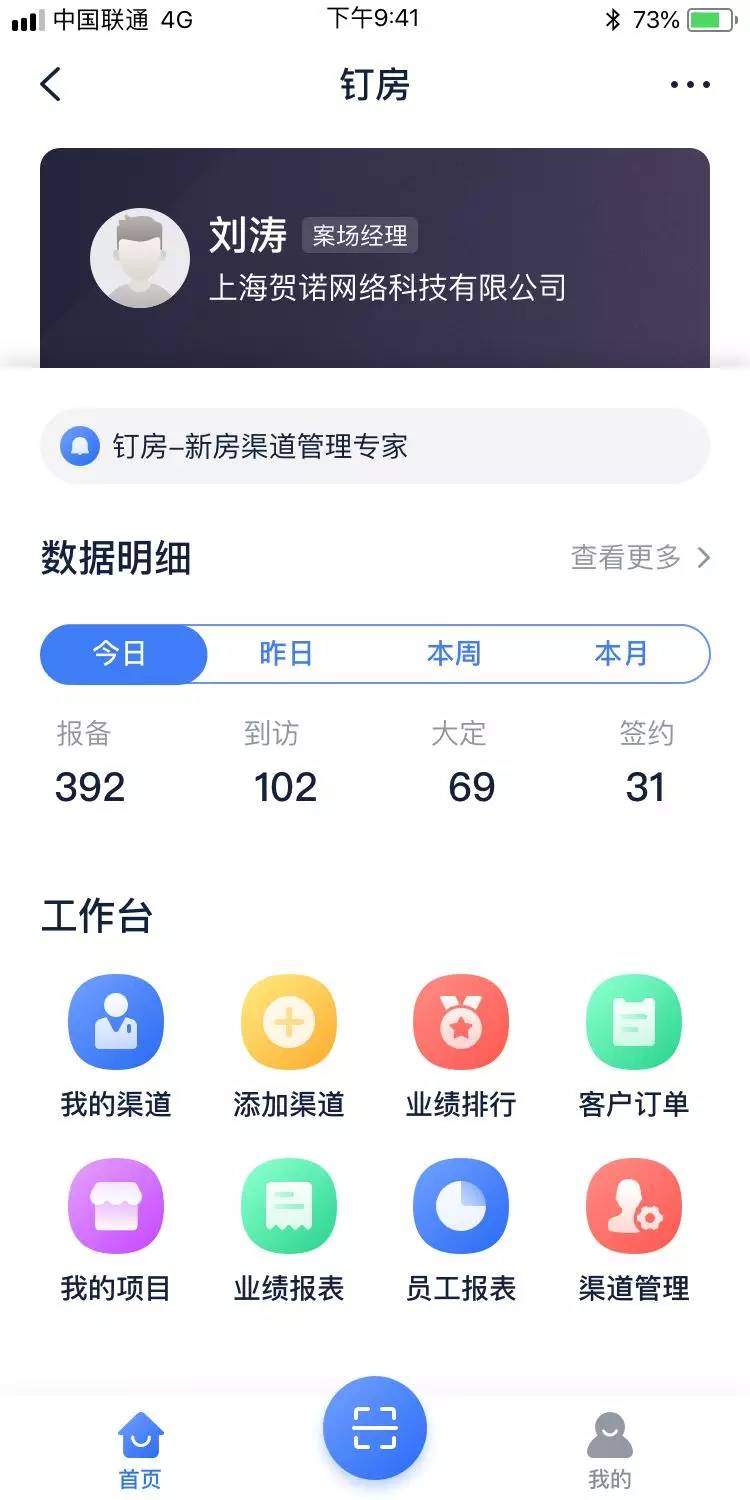Switch to the 昨日 data tab
This screenshot has width=750, height=1500.
point(288,654)
